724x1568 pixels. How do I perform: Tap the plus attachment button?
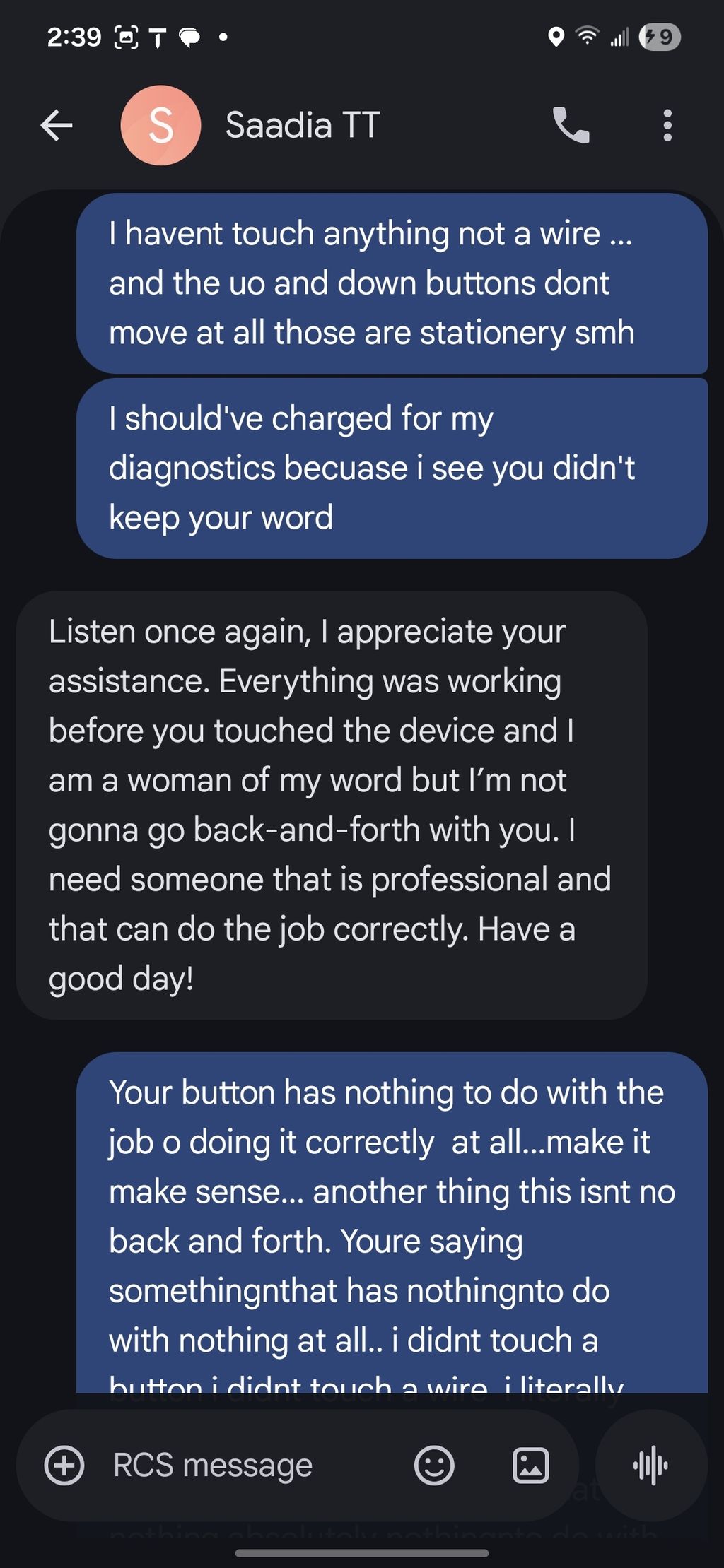tap(64, 1466)
